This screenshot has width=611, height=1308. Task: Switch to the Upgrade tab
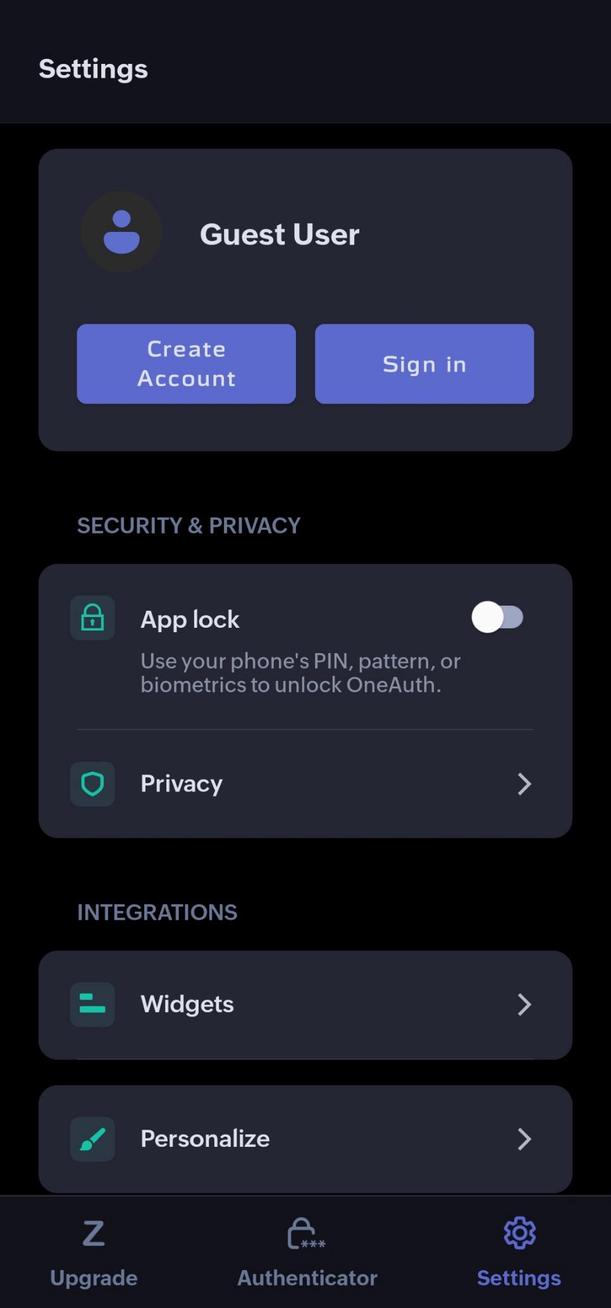pos(94,1253)
